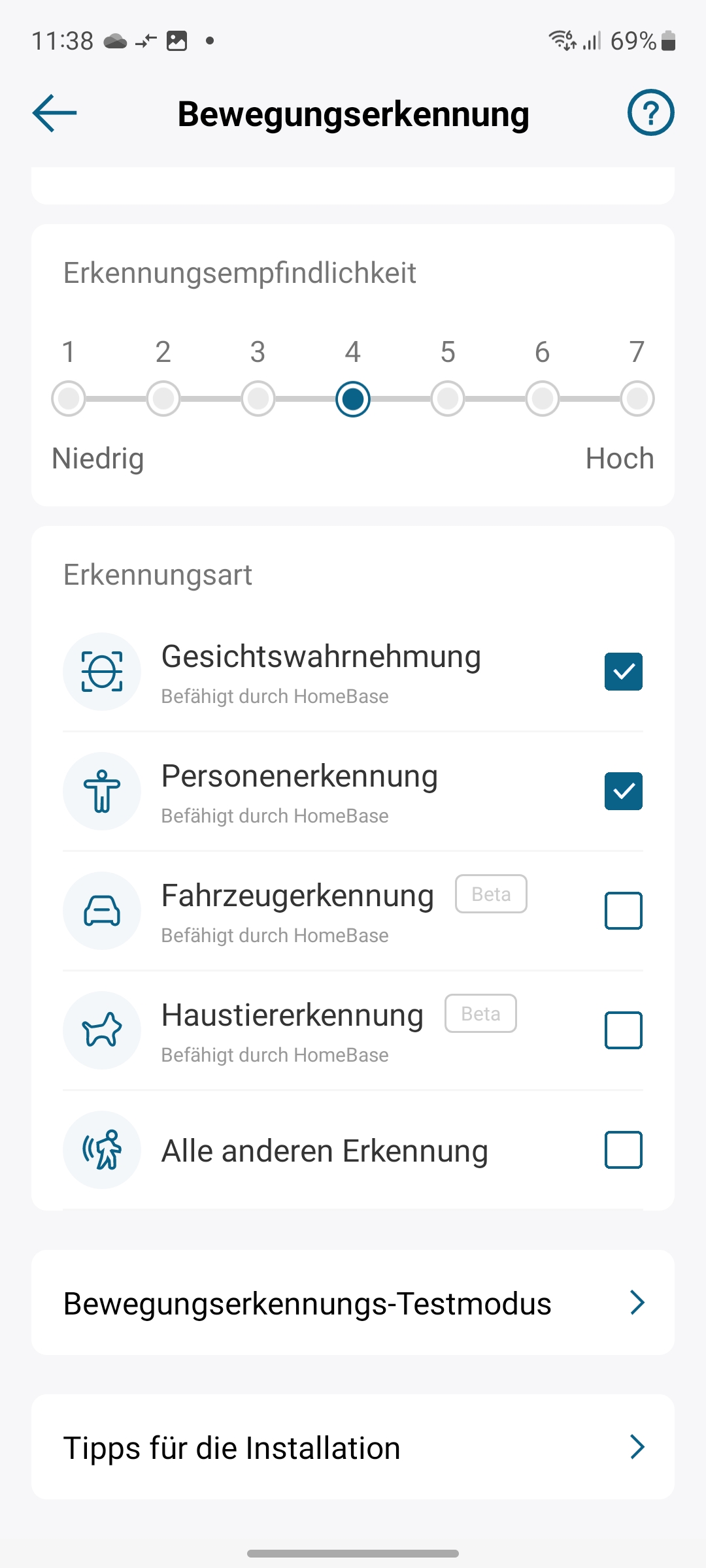The height and width of the screenshot is (1568, 706).
Task: Enable Alle anderen Erkennung
Action: 623,1150
